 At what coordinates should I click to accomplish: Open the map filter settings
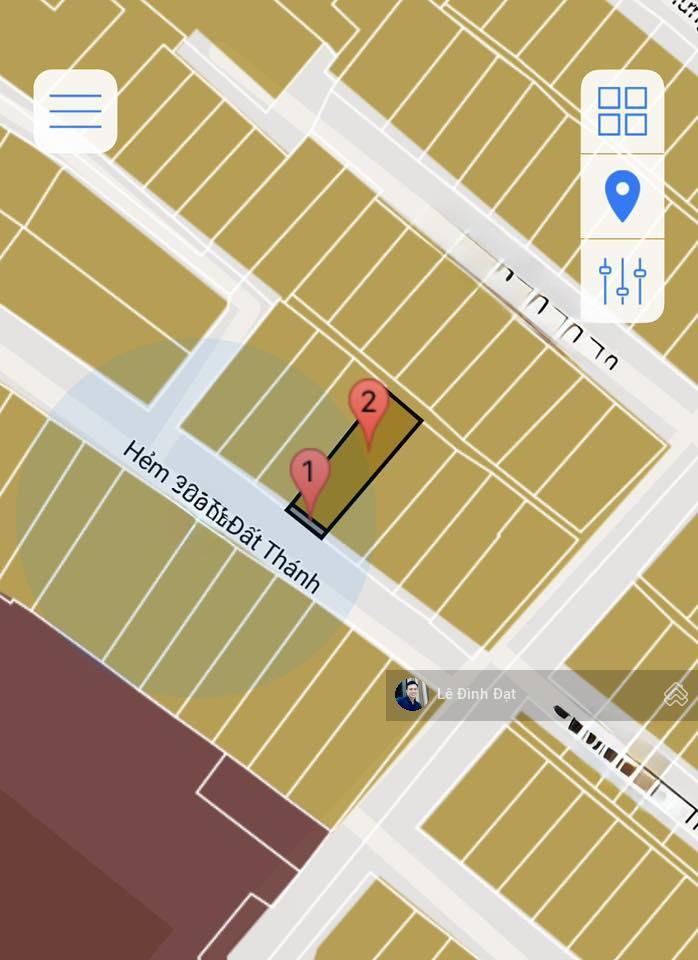[x=622, y=281]
